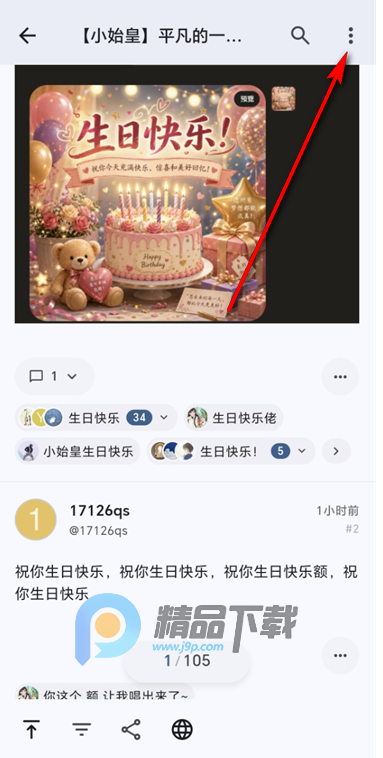Select the 小始皇生日快乐 reaction chip
The image size is (383, 758).
[78, 452]
